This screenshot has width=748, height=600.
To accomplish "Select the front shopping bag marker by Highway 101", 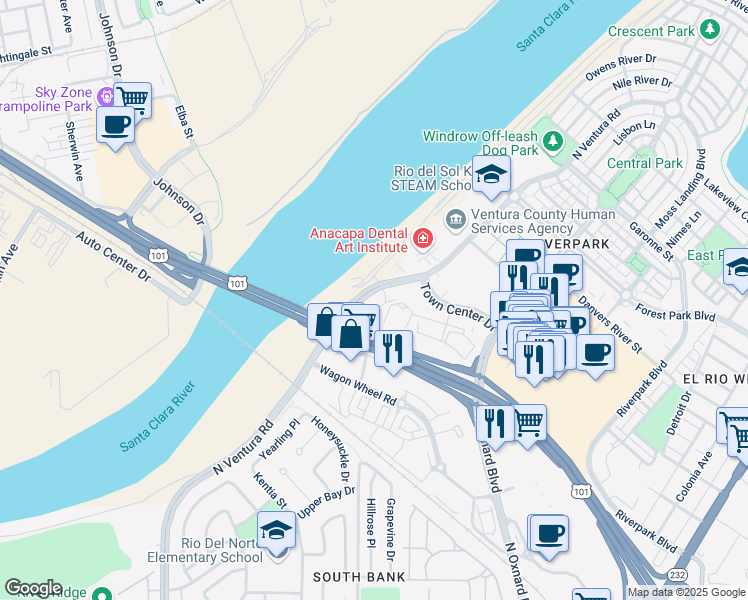I will point(351,335).
